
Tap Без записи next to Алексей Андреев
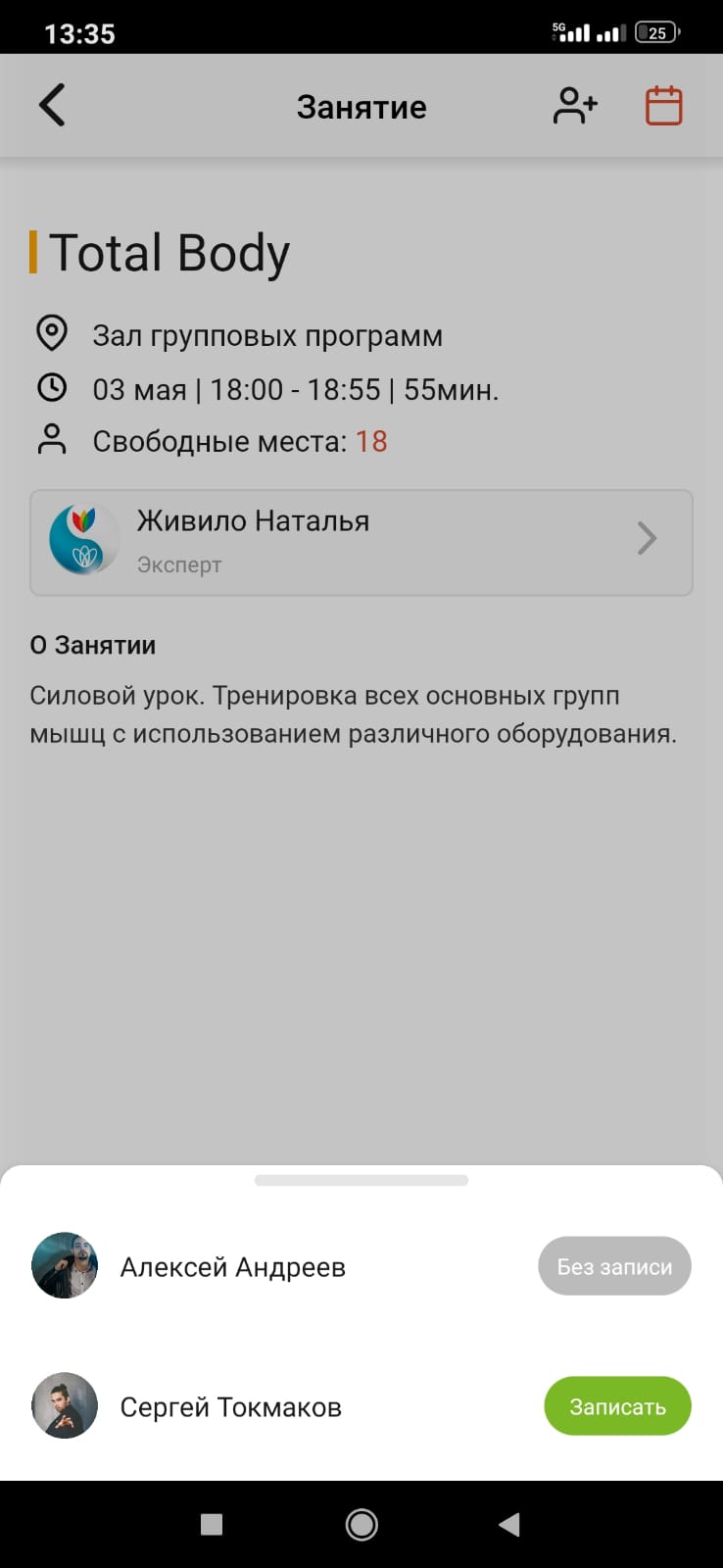pos(614,1266)
